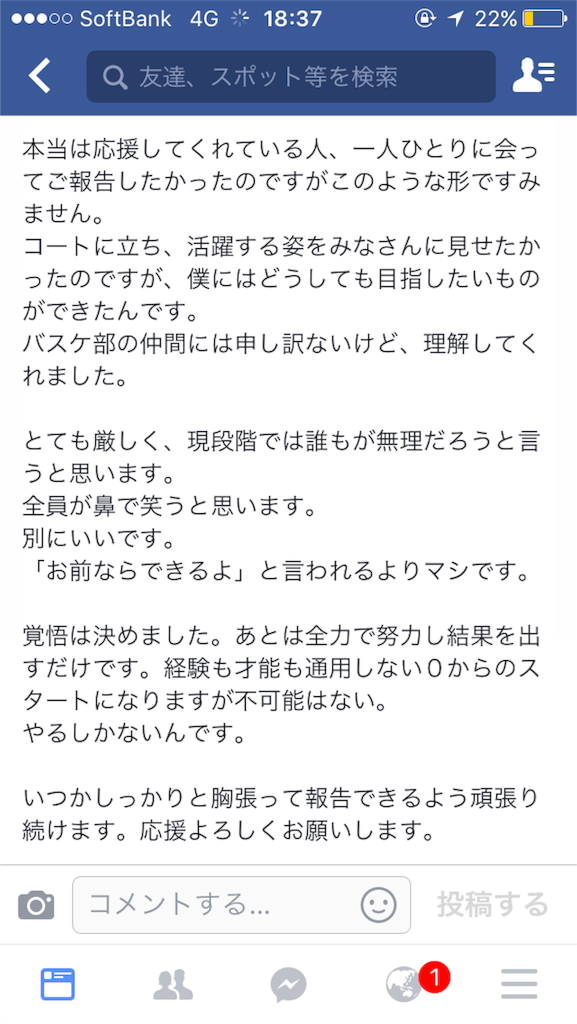
Task: Switch to the News Feed tab
Action: [57, 984]
